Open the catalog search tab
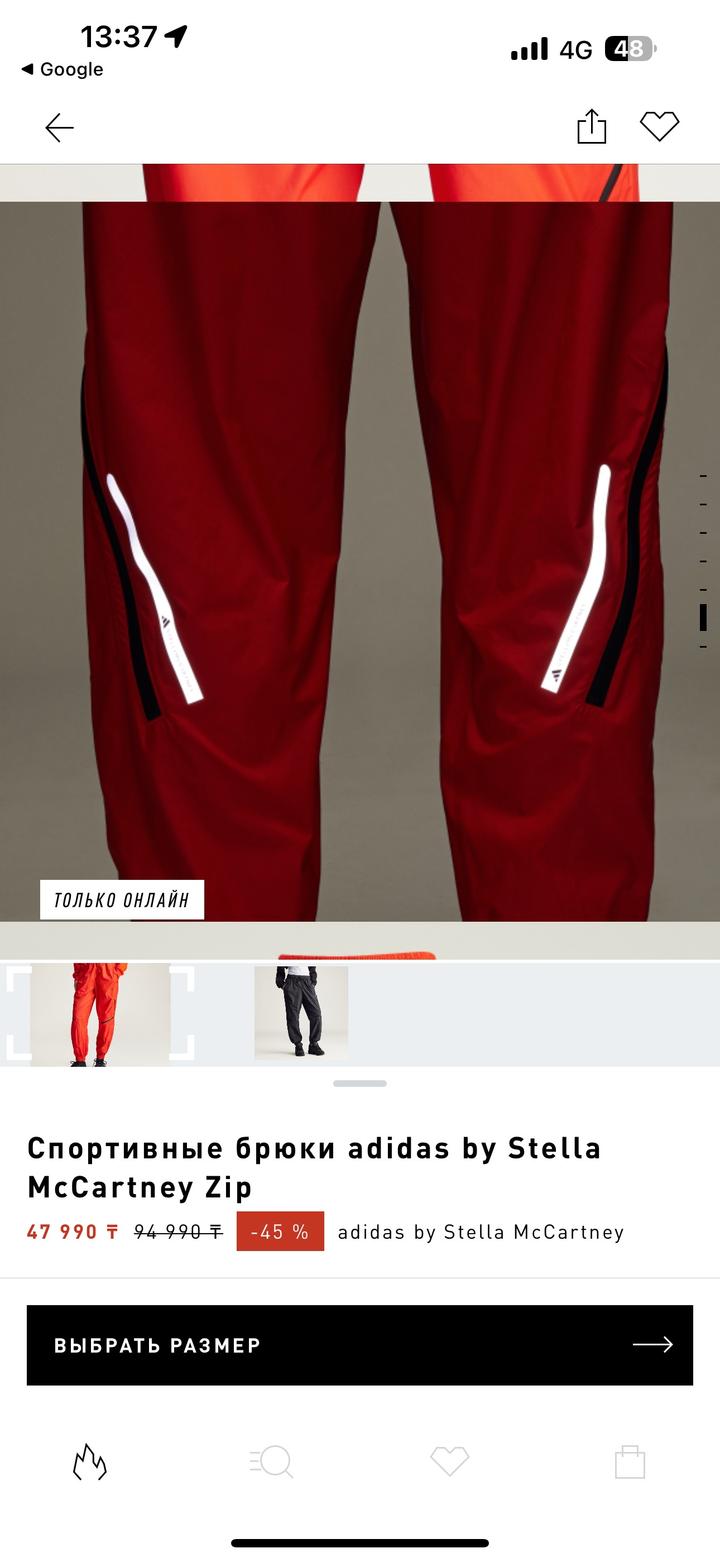Image resolution: width=720 pixels, height=1561 pixels. [x=271, y=1462]
